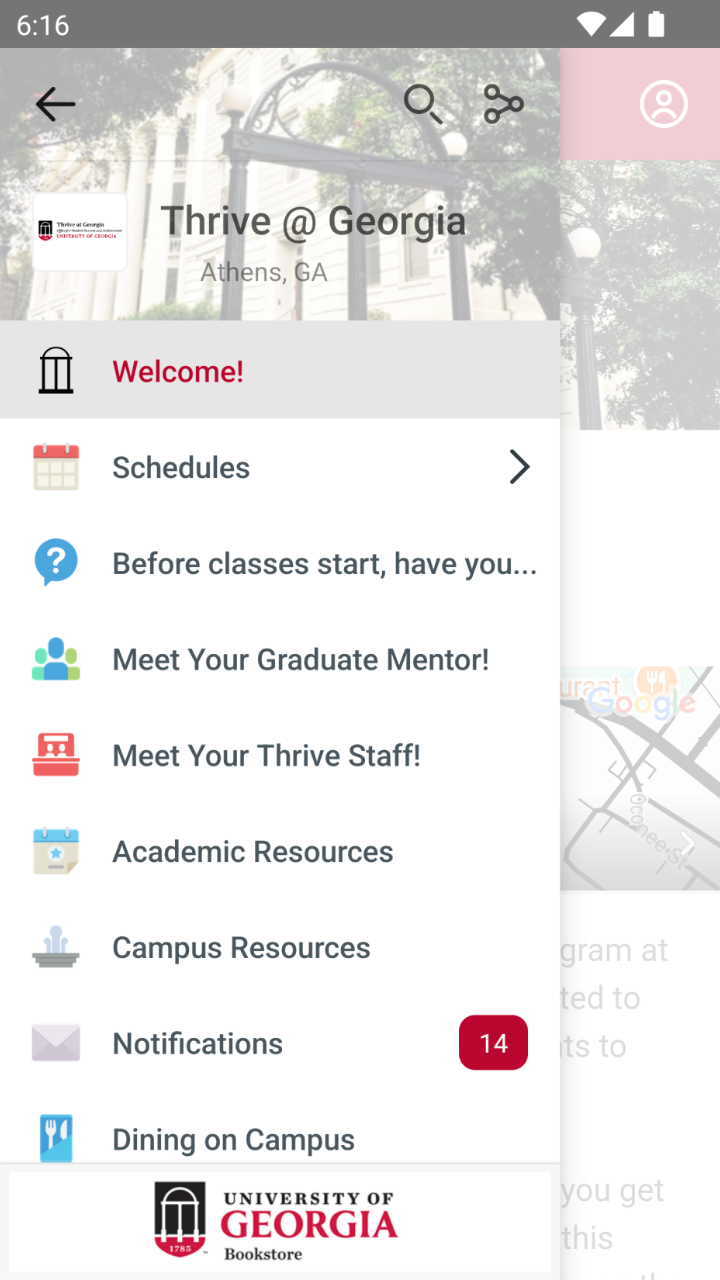The image size is (720, 1280).
Task: Expand Schedules using the chevron arrow
Action: [x=519, y=467]
